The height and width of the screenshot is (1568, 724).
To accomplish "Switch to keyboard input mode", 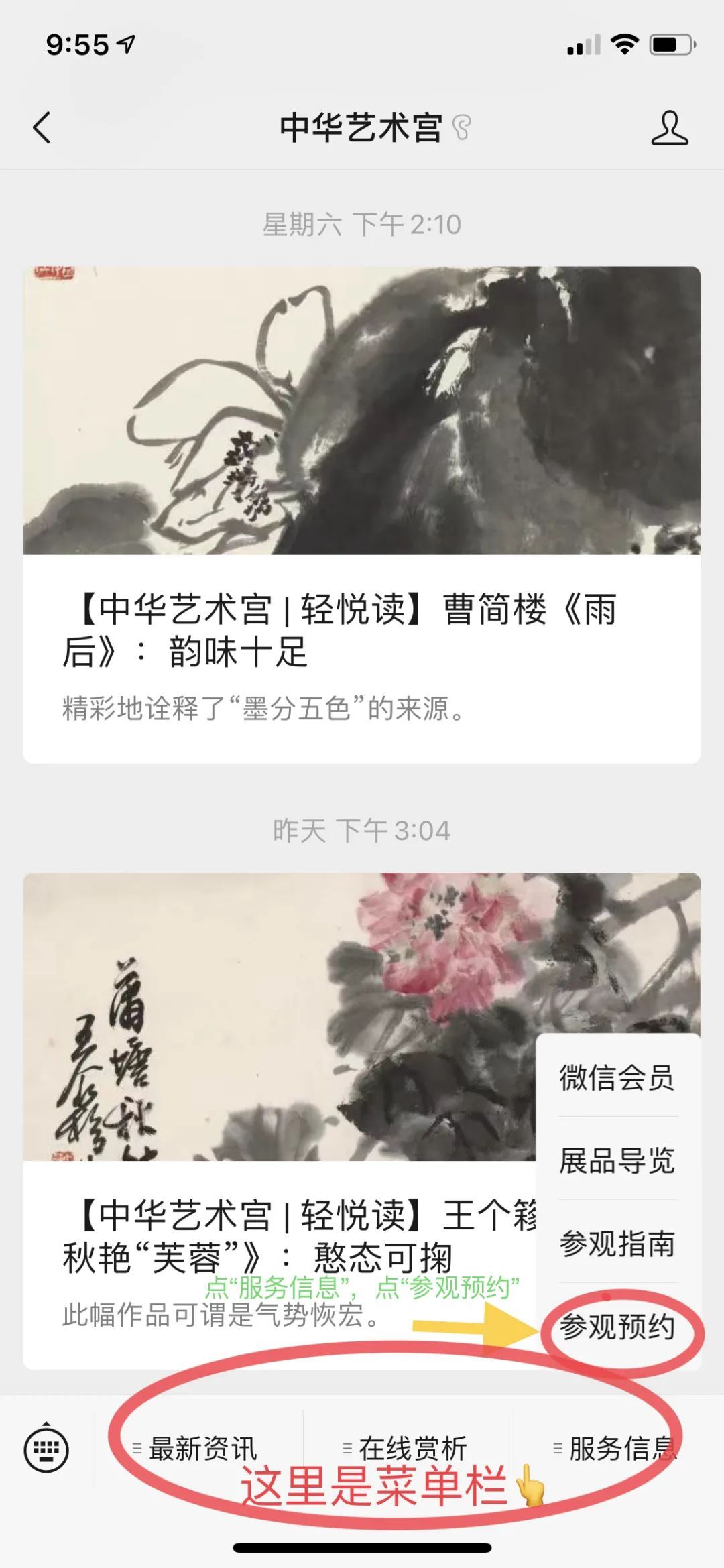I will (46, 1450).
